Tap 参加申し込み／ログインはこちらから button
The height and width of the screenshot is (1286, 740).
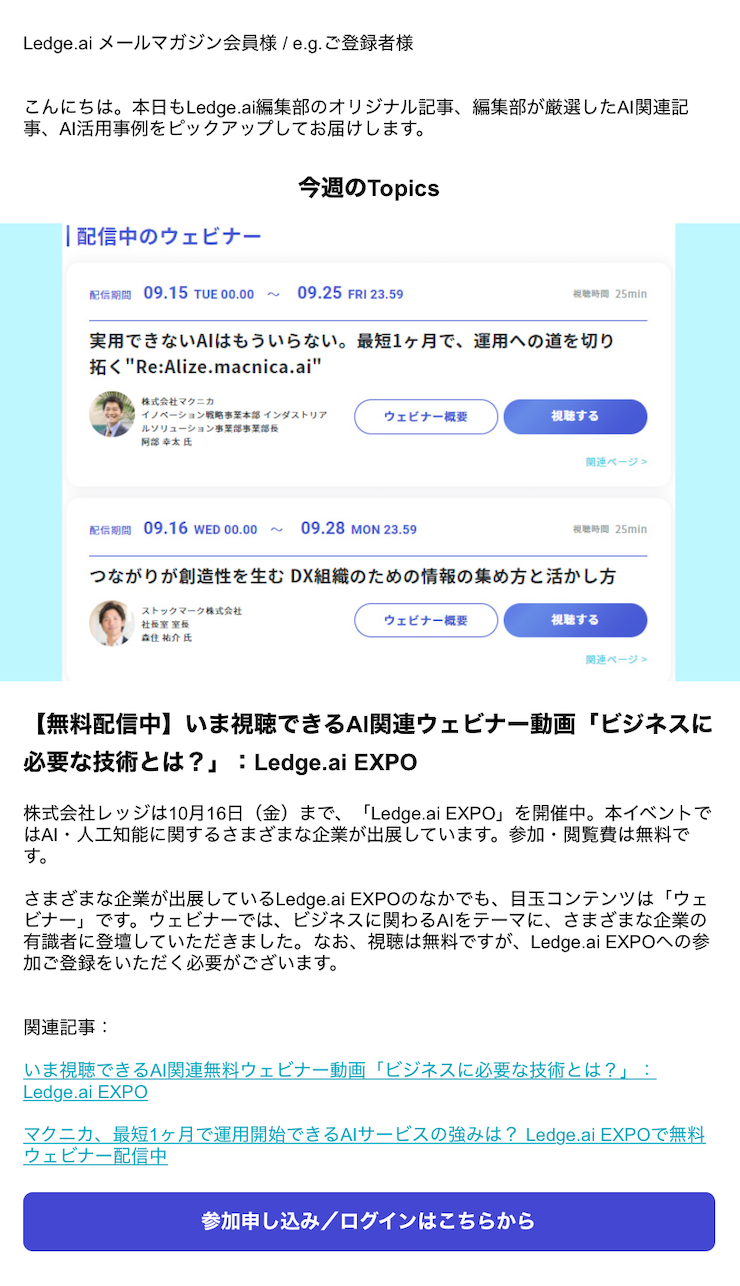pos(369,1221)
